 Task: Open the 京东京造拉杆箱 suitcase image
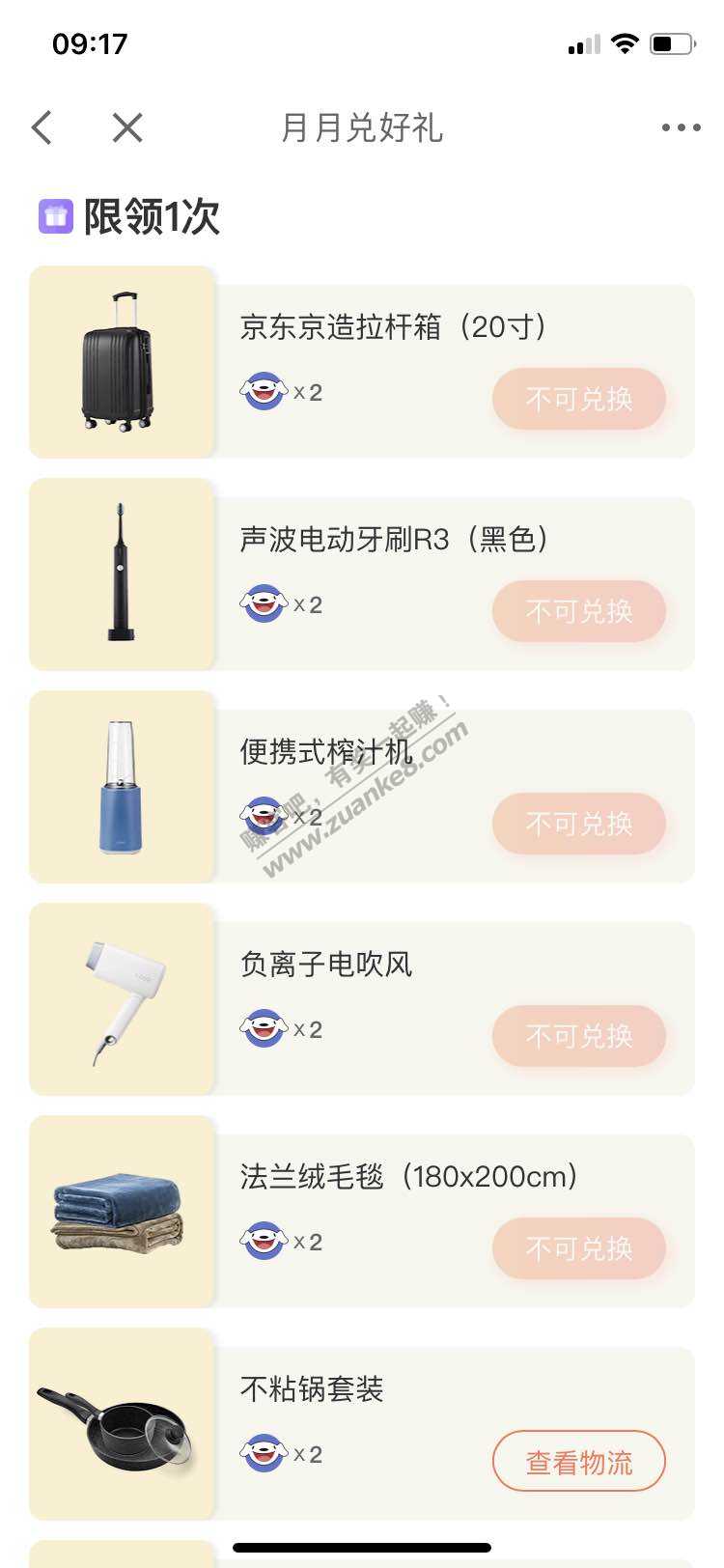[121, 362]
